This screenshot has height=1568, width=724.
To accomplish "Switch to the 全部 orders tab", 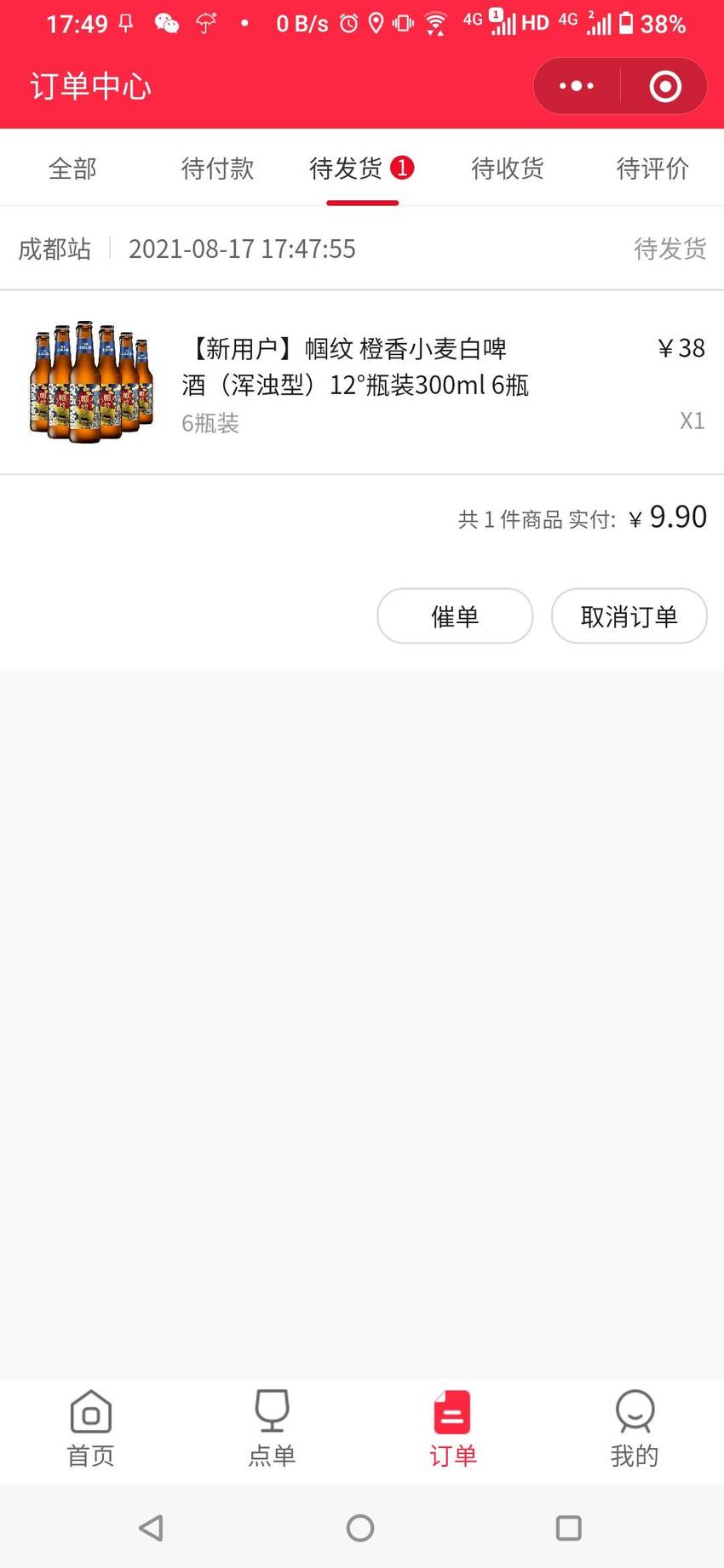I will click(x=72, y=169).
